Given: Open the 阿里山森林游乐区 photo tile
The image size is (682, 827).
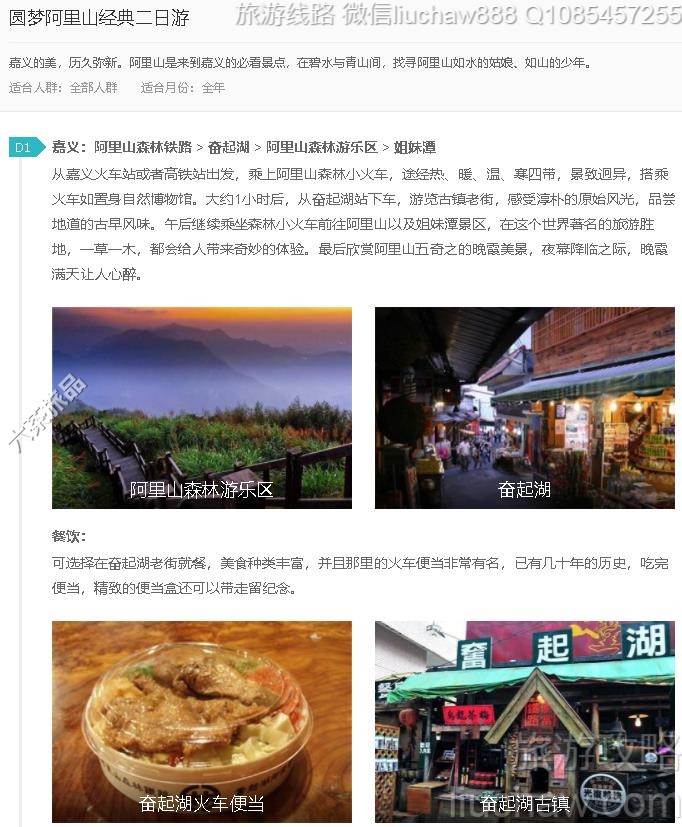Looking at the screenshot, I should (x=201, y=407).
